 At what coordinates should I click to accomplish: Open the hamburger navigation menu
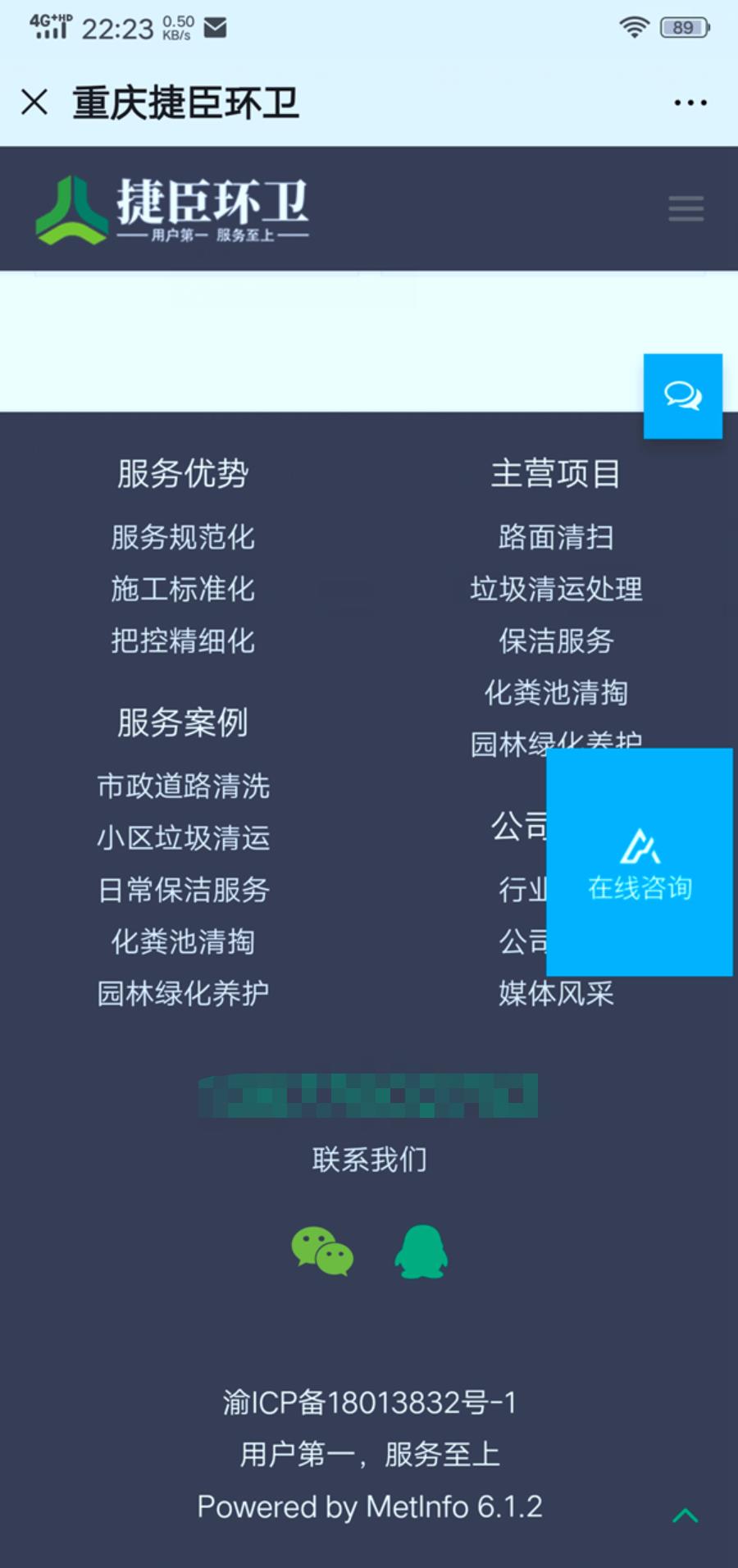(x=686, y=208)
